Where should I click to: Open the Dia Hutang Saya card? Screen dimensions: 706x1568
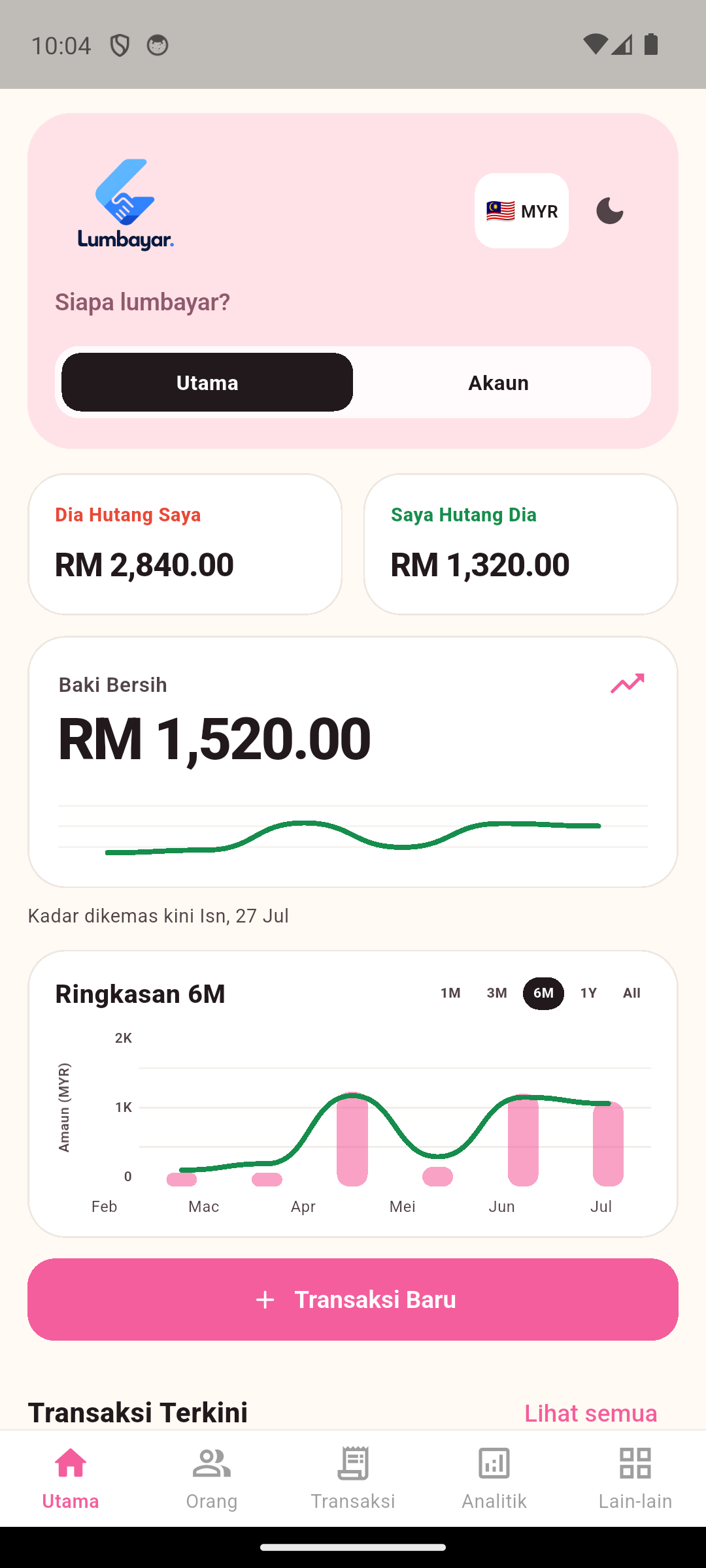(x=185, y=544)
